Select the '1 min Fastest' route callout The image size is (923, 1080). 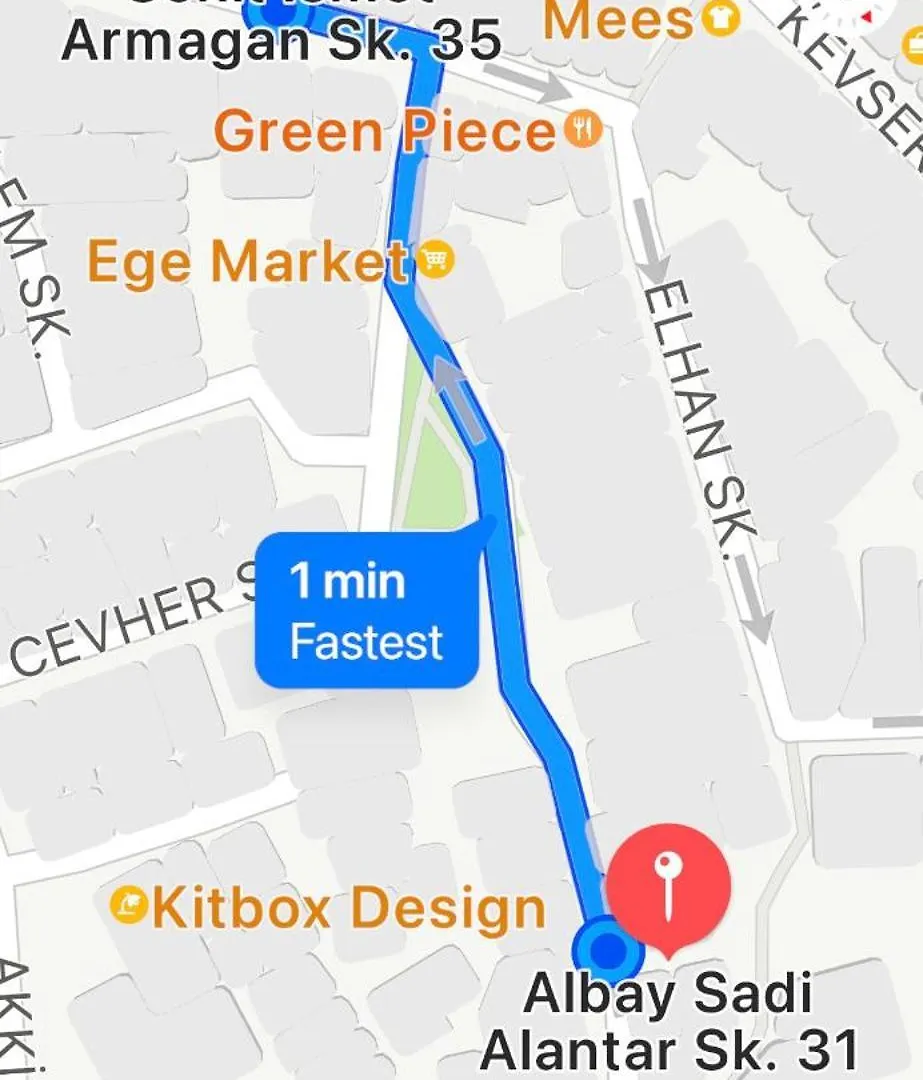[x=366, y=611]
